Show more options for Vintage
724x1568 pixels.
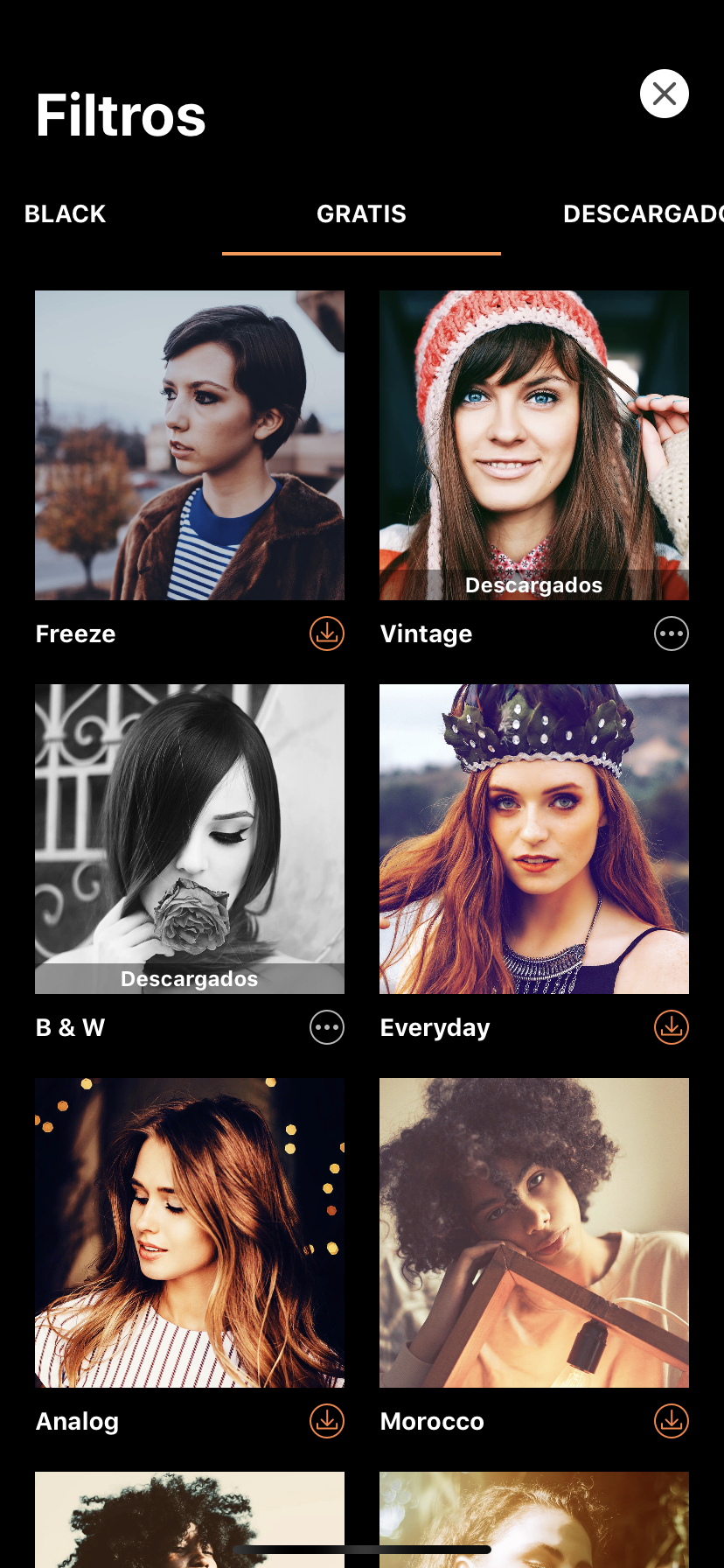tap(672, 633)
